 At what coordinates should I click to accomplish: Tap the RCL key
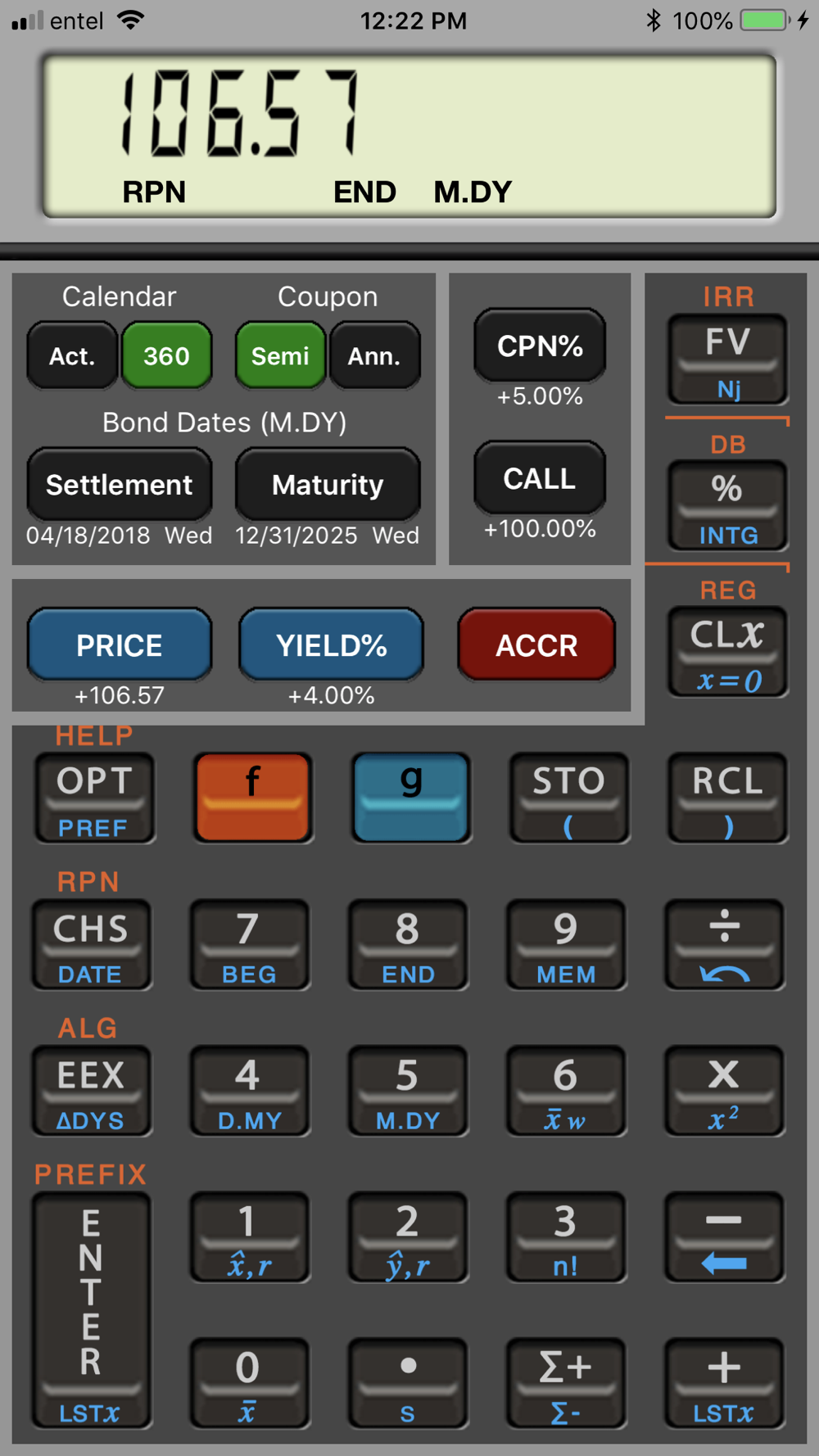(x=728, y=798)
